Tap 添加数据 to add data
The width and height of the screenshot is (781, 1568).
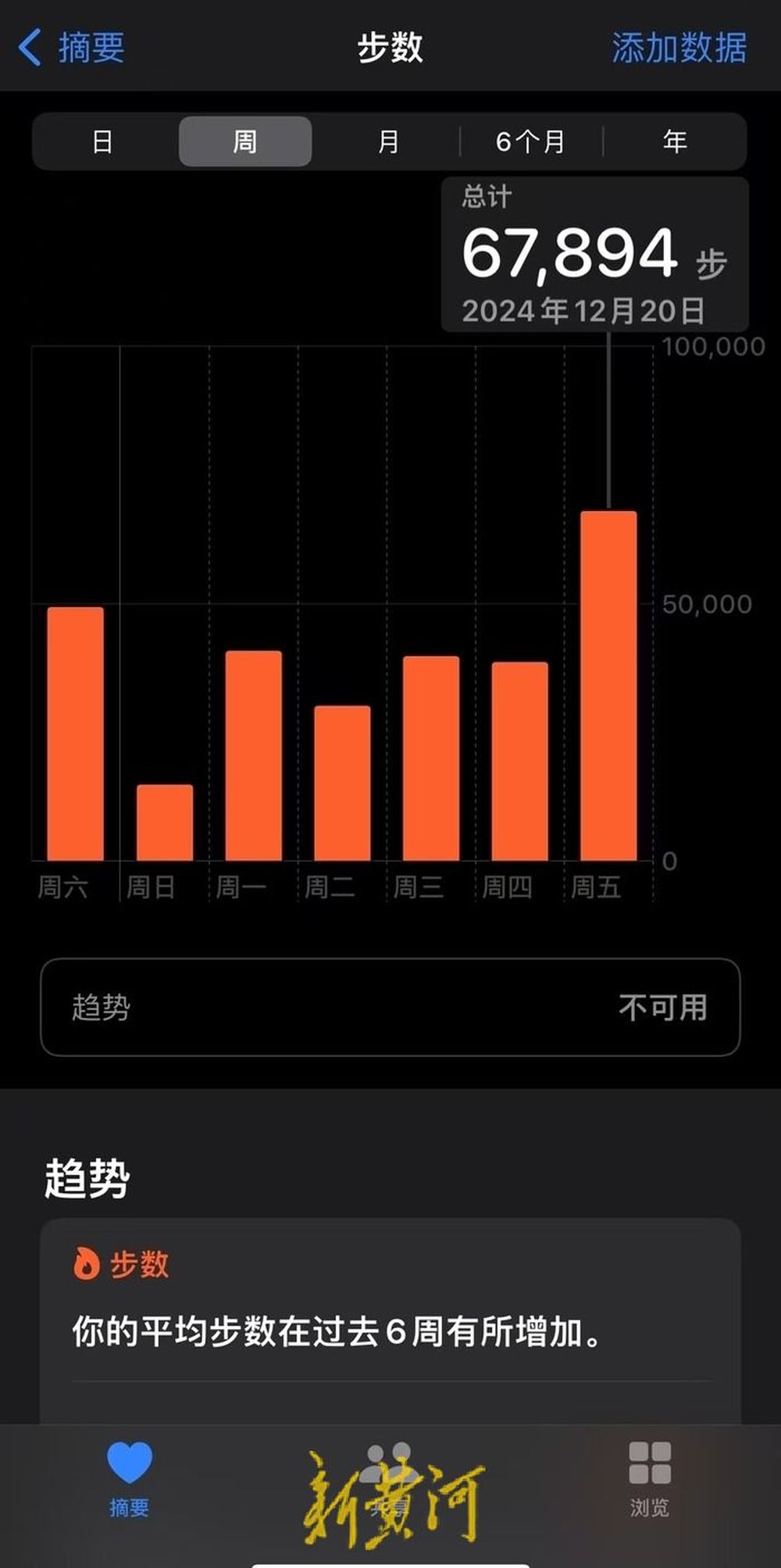click(x=679, y=48)
